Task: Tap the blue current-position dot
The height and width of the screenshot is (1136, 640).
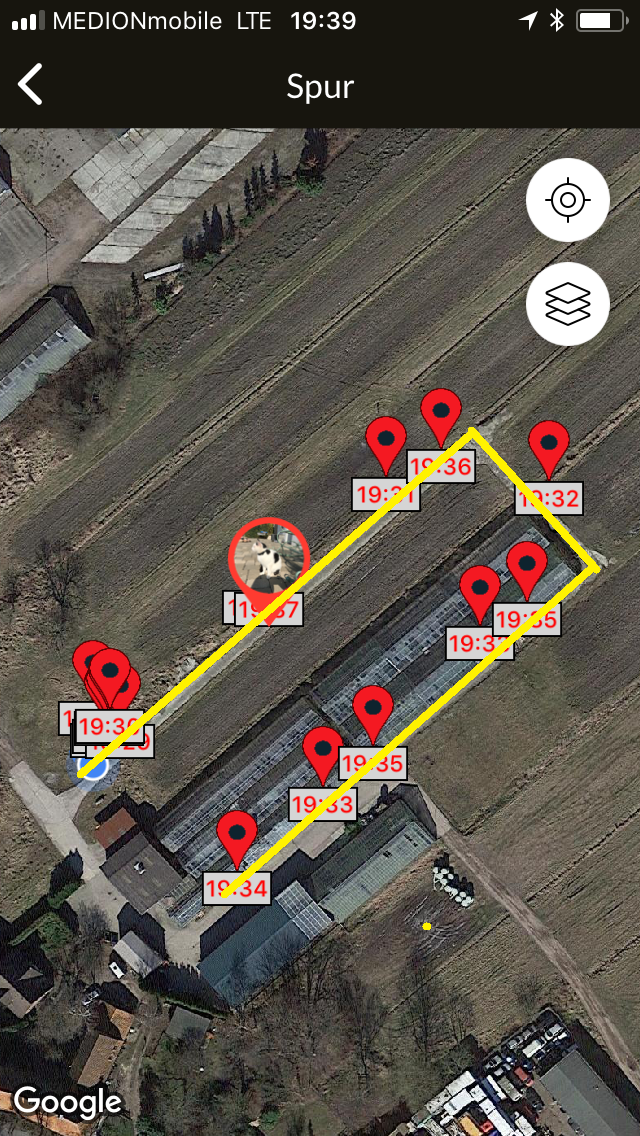Action: click(x=91, y=767)
